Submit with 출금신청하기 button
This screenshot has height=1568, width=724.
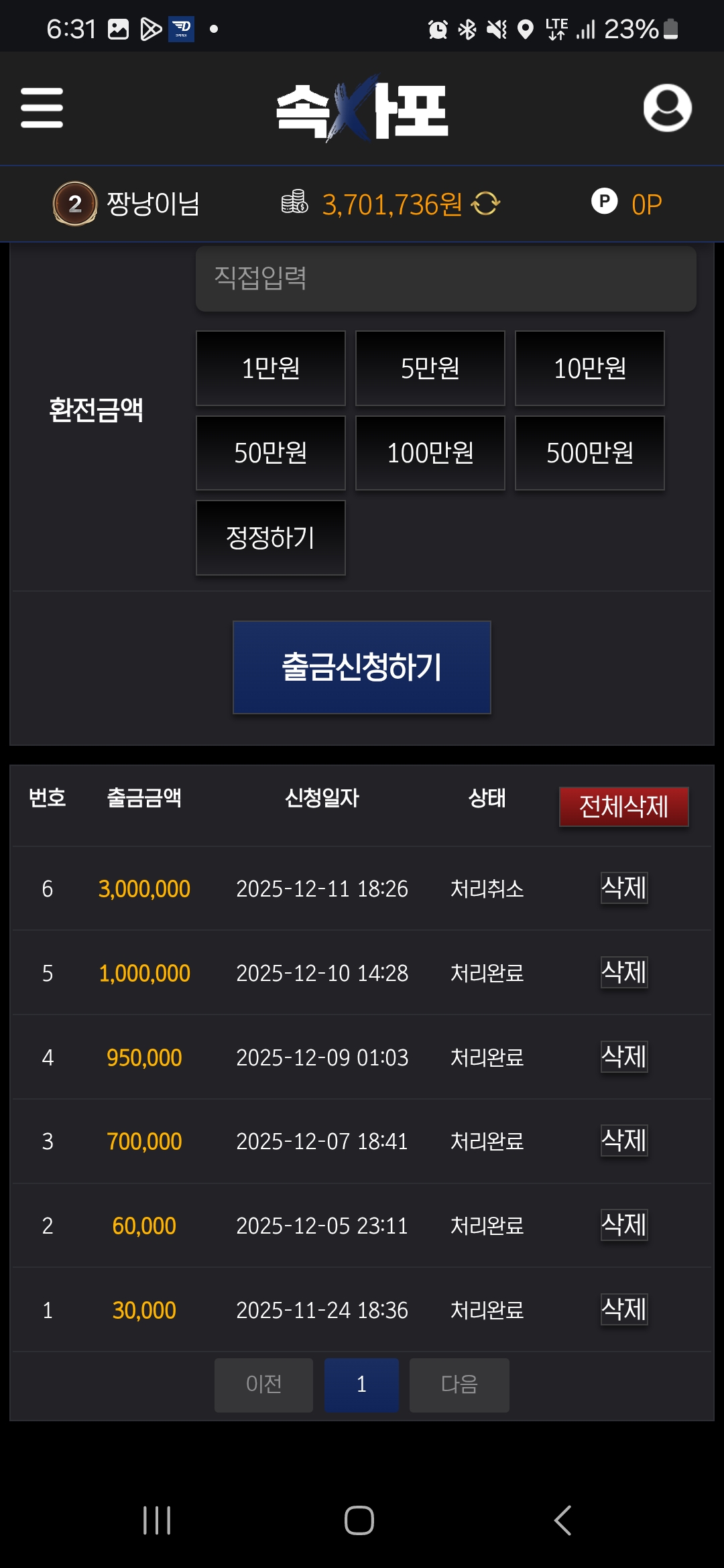(x=362, y=667)
